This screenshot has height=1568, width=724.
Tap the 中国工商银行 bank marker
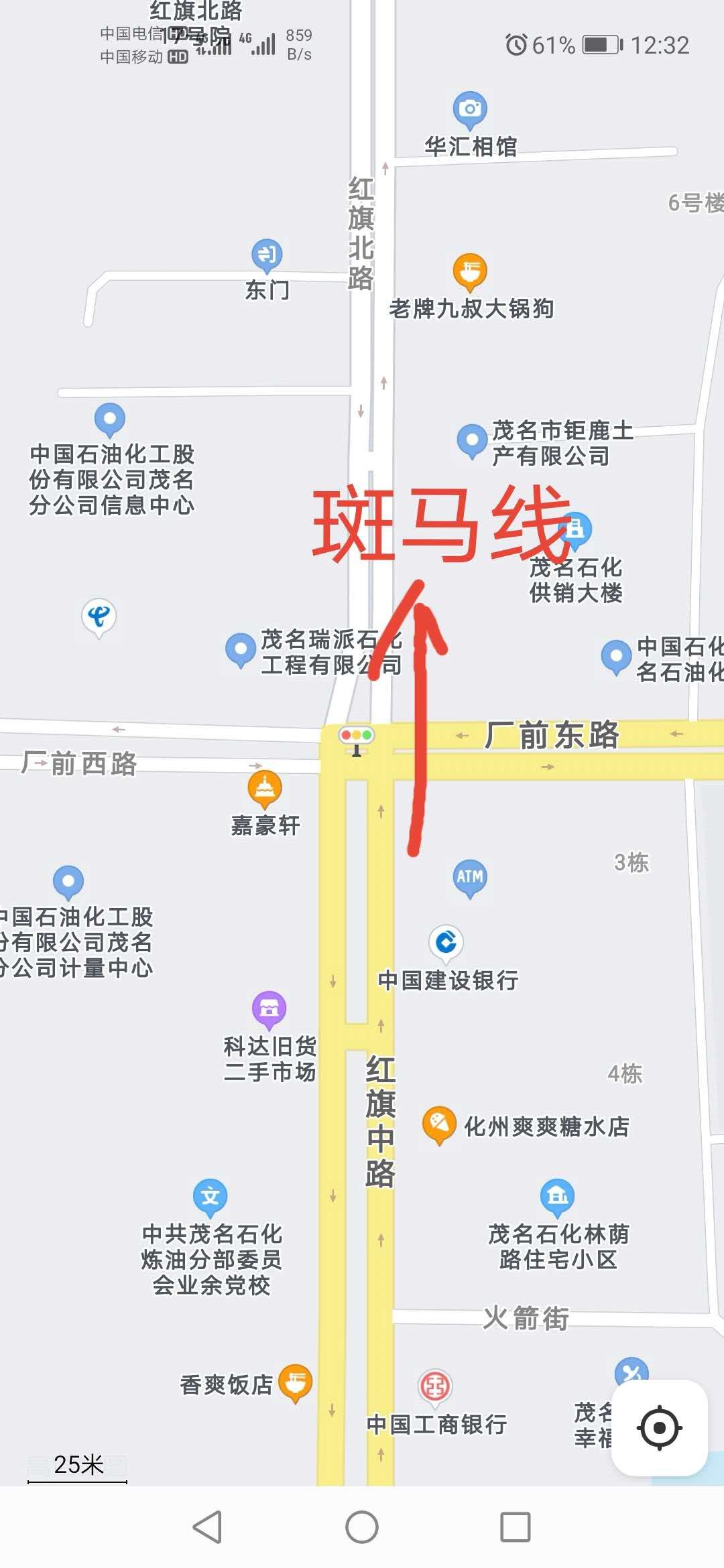[x=435, y=1385]
